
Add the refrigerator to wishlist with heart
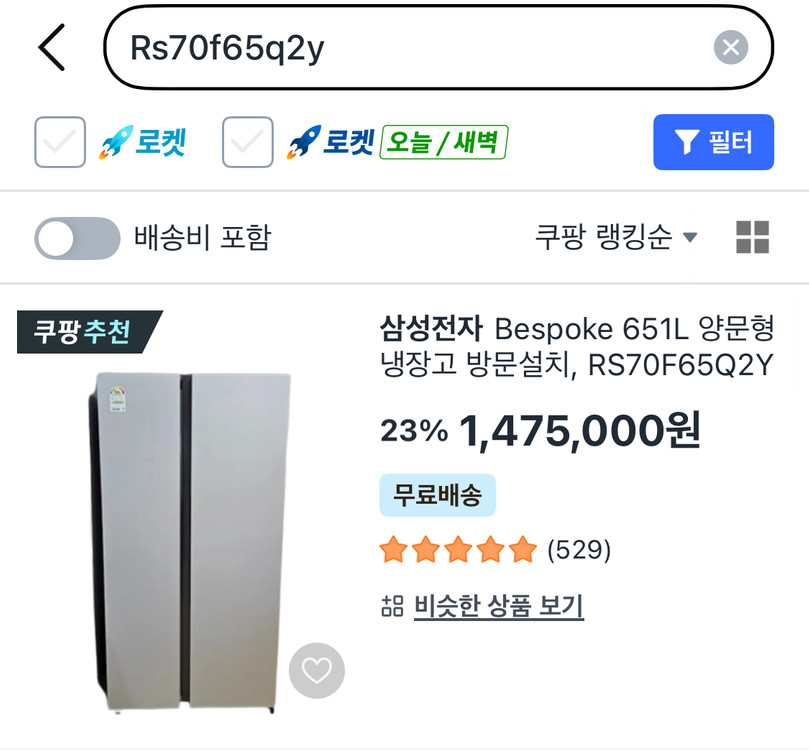tap(316, 671)
